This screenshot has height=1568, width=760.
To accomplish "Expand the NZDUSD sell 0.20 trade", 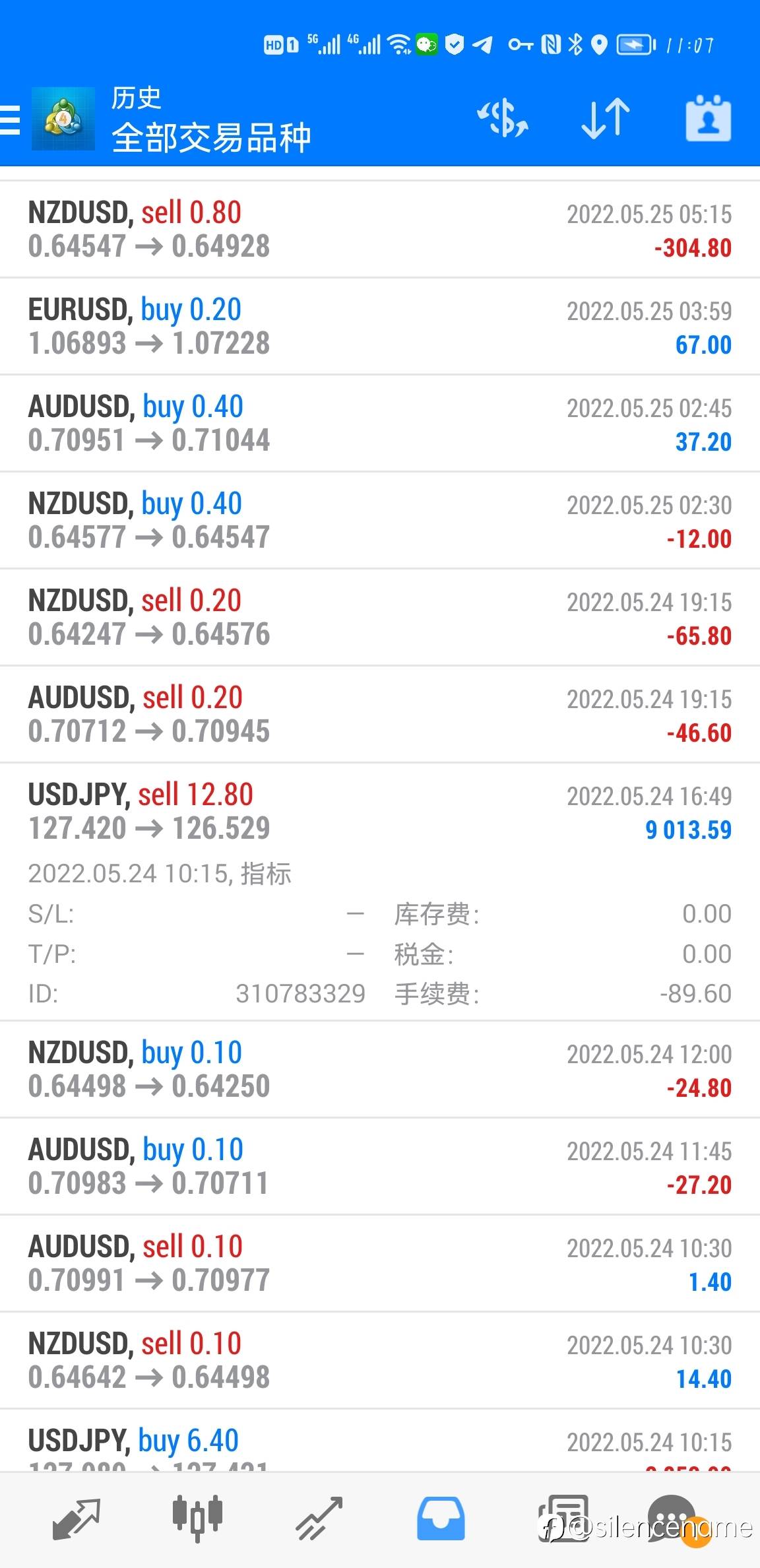I will click(379, 618).
